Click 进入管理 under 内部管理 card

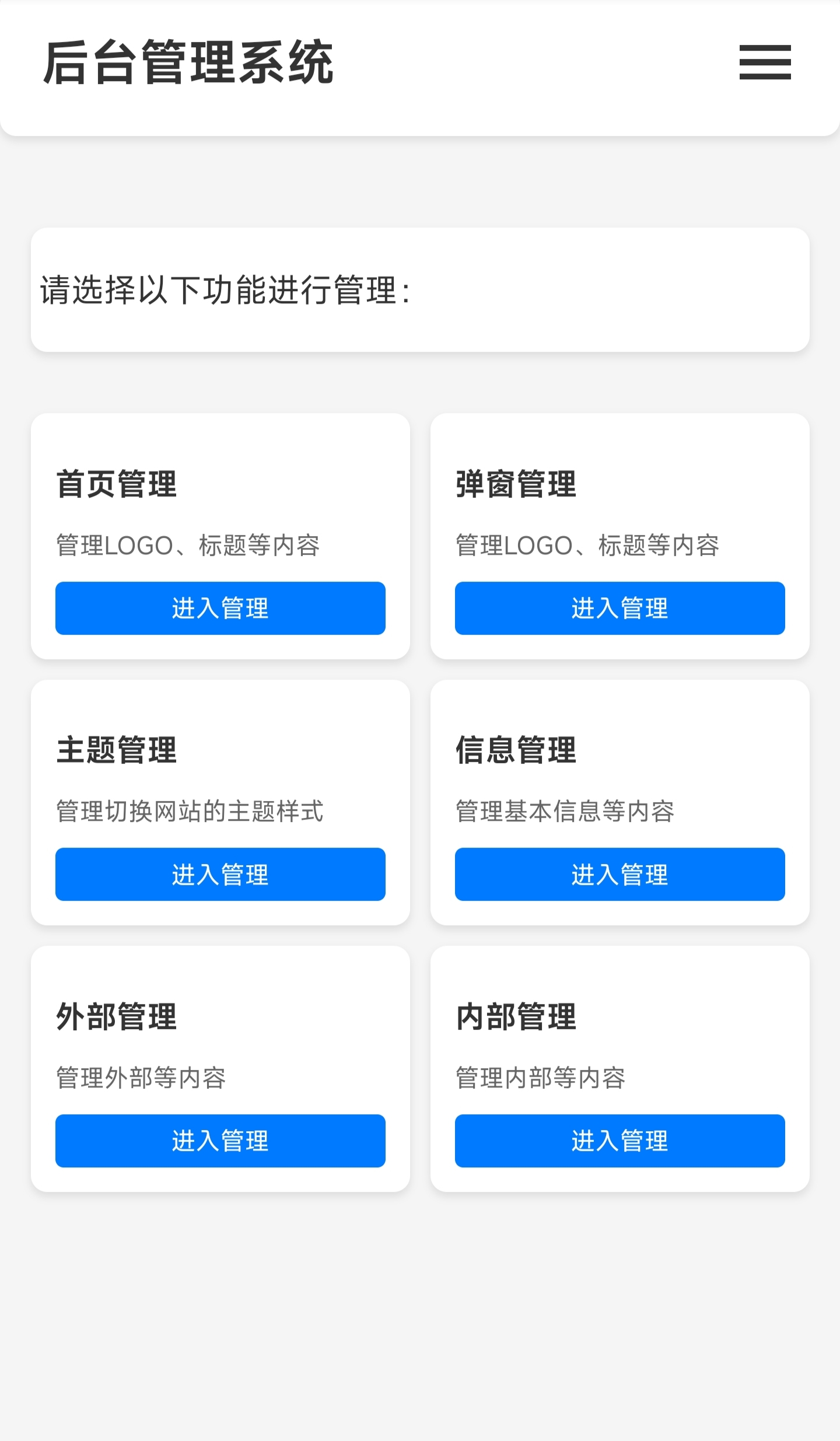(x=620, y=1141)
